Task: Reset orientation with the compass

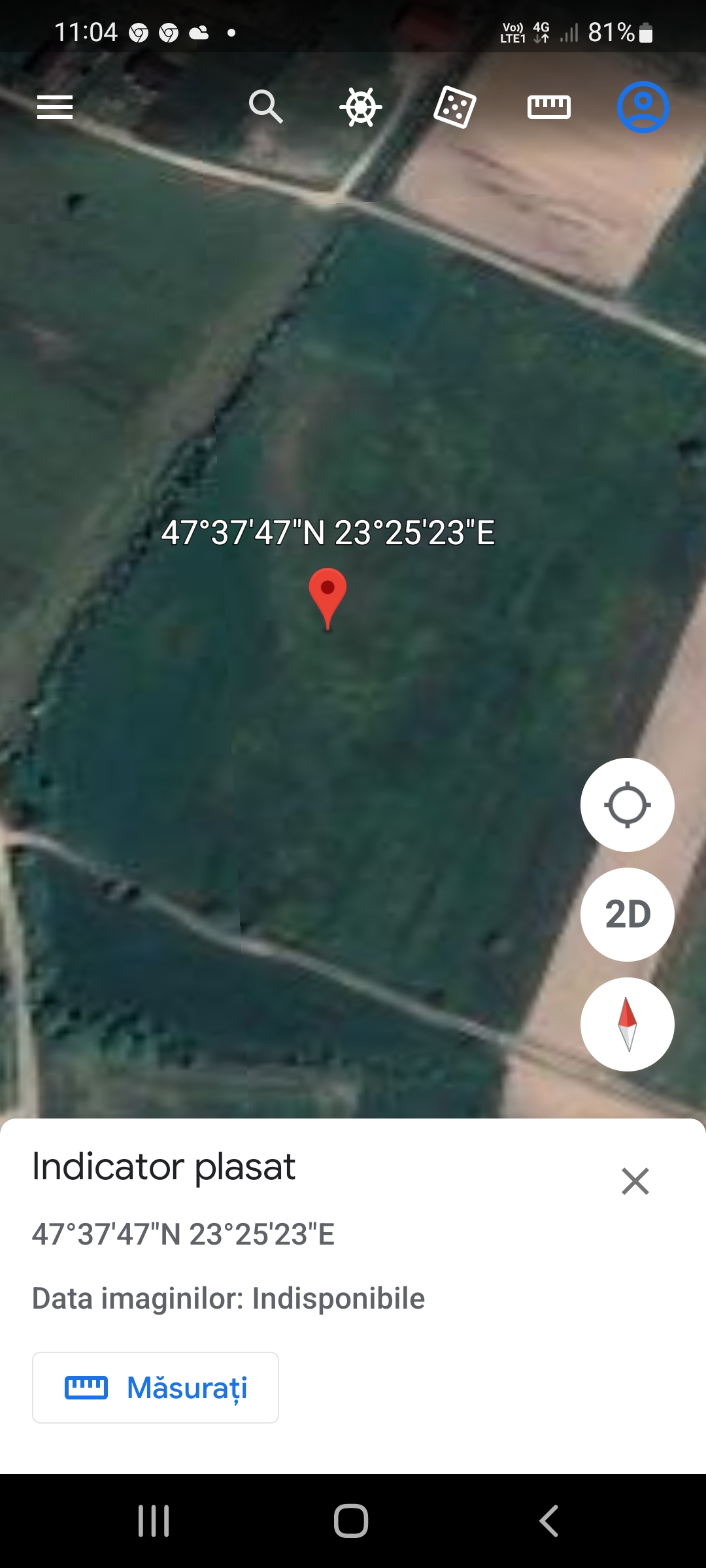Action: click(x=628, y=1024)
